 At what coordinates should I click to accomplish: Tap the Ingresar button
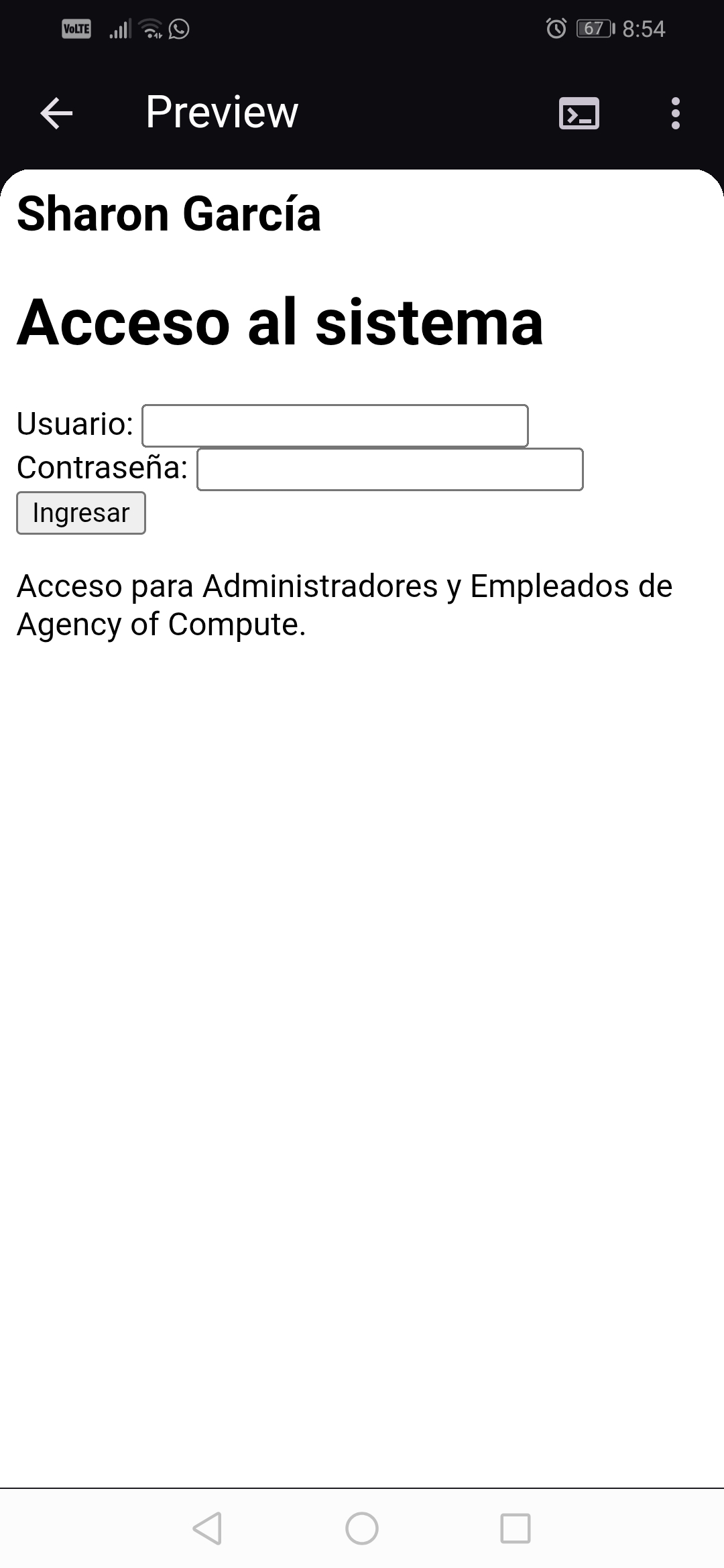click(x=81, y=513)
